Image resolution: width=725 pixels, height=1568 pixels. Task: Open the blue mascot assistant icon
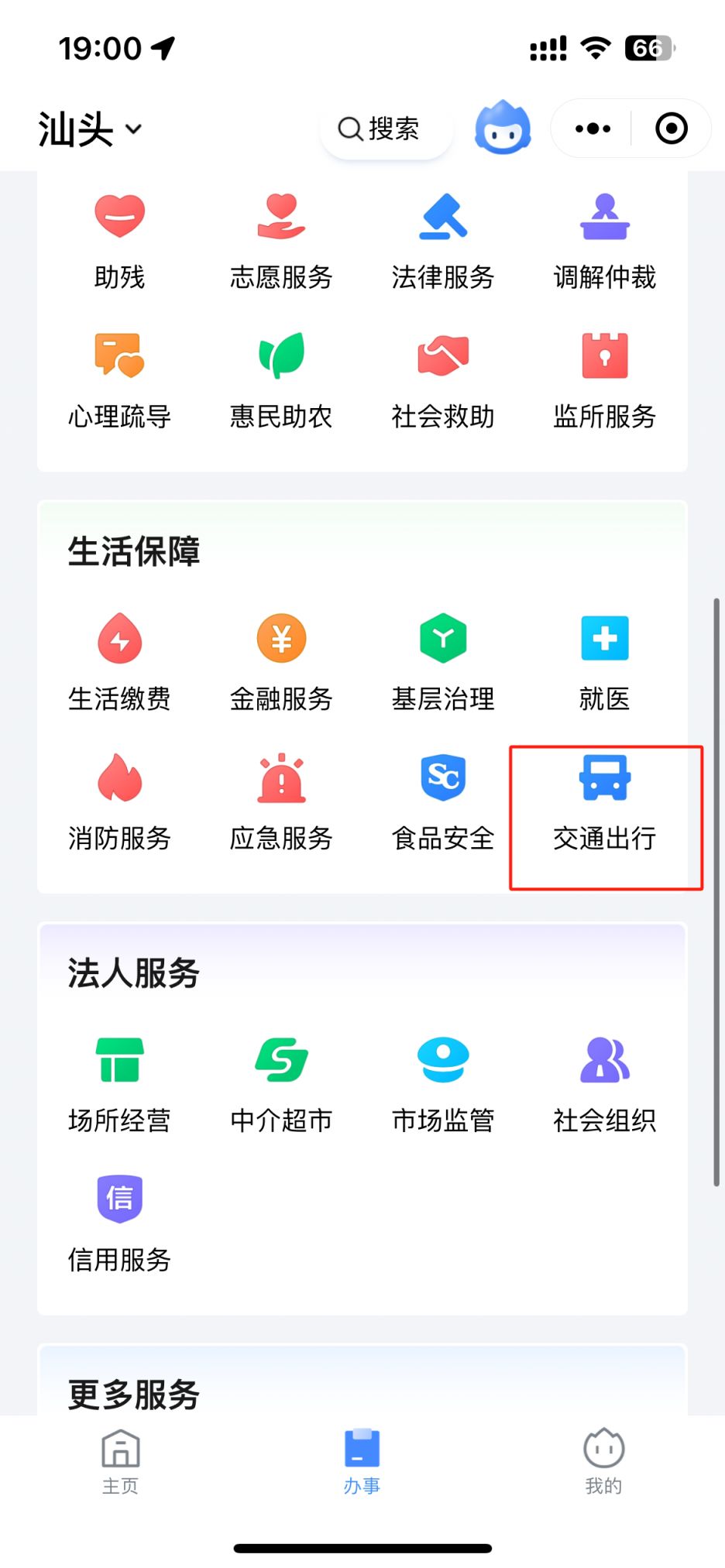tap(503, 129)
